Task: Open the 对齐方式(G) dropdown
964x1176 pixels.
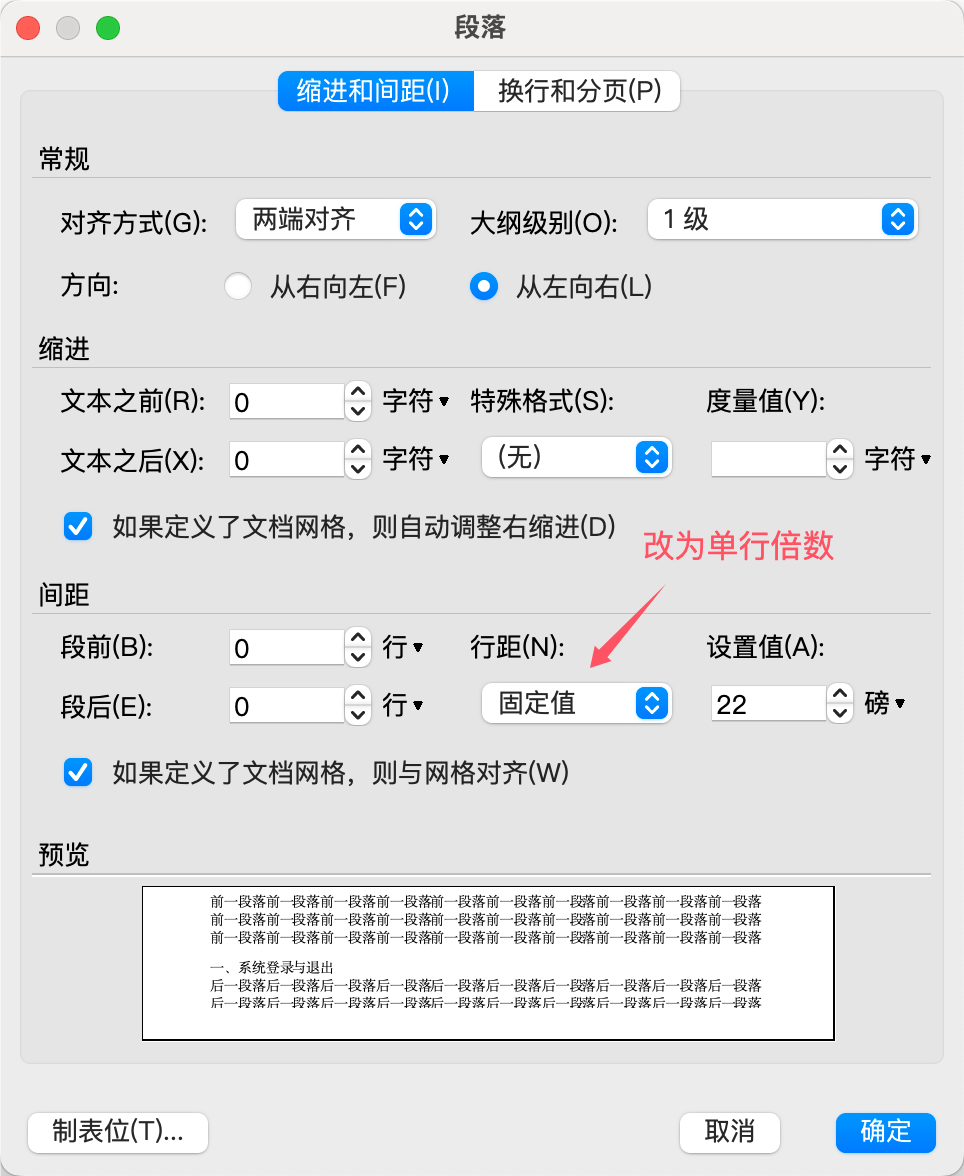Action: tap(335, 219)
